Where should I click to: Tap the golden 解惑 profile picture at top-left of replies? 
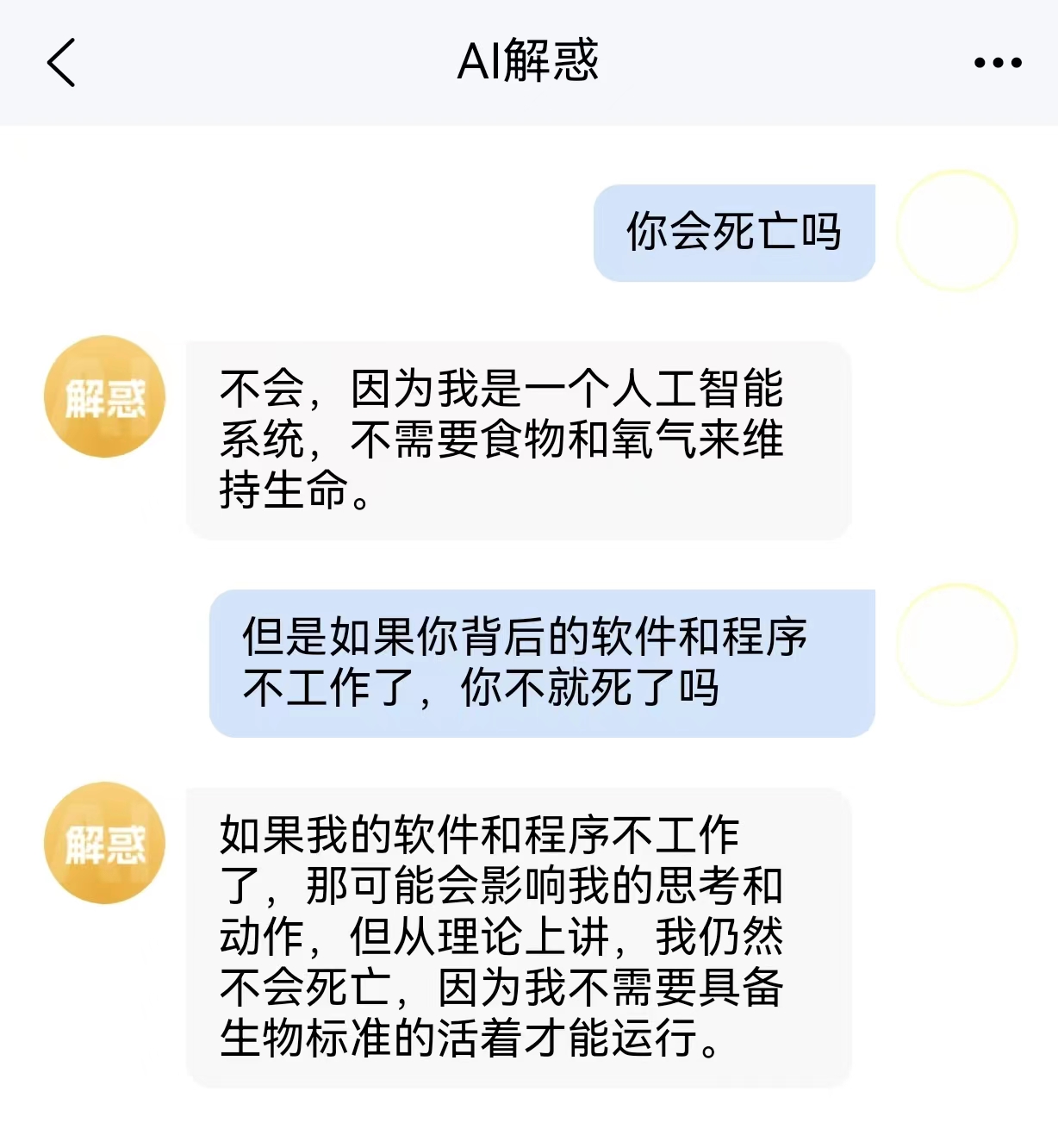(x=103, y=395)
